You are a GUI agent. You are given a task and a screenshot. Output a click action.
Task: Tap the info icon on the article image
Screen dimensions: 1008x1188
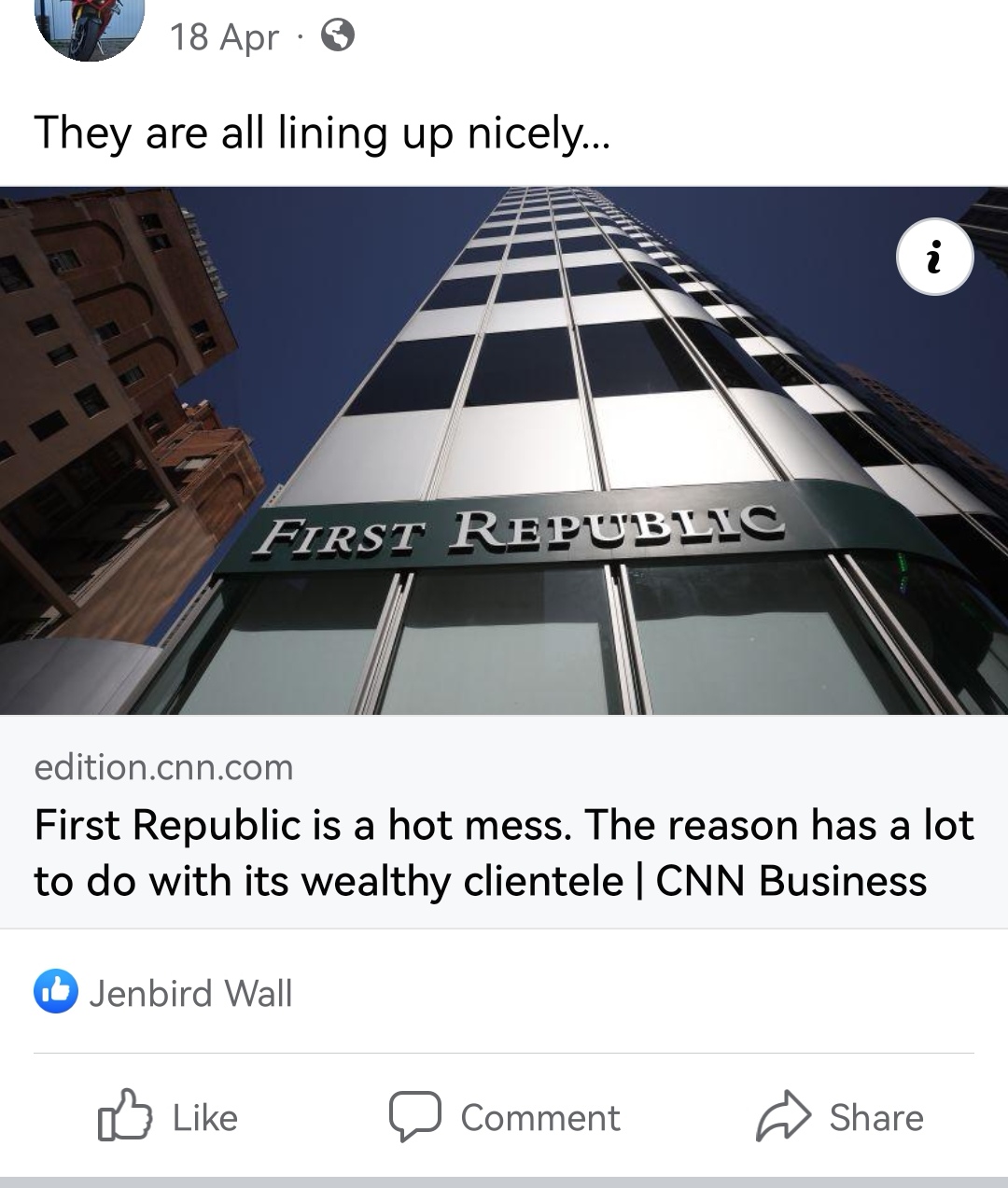tap(934, 257)
